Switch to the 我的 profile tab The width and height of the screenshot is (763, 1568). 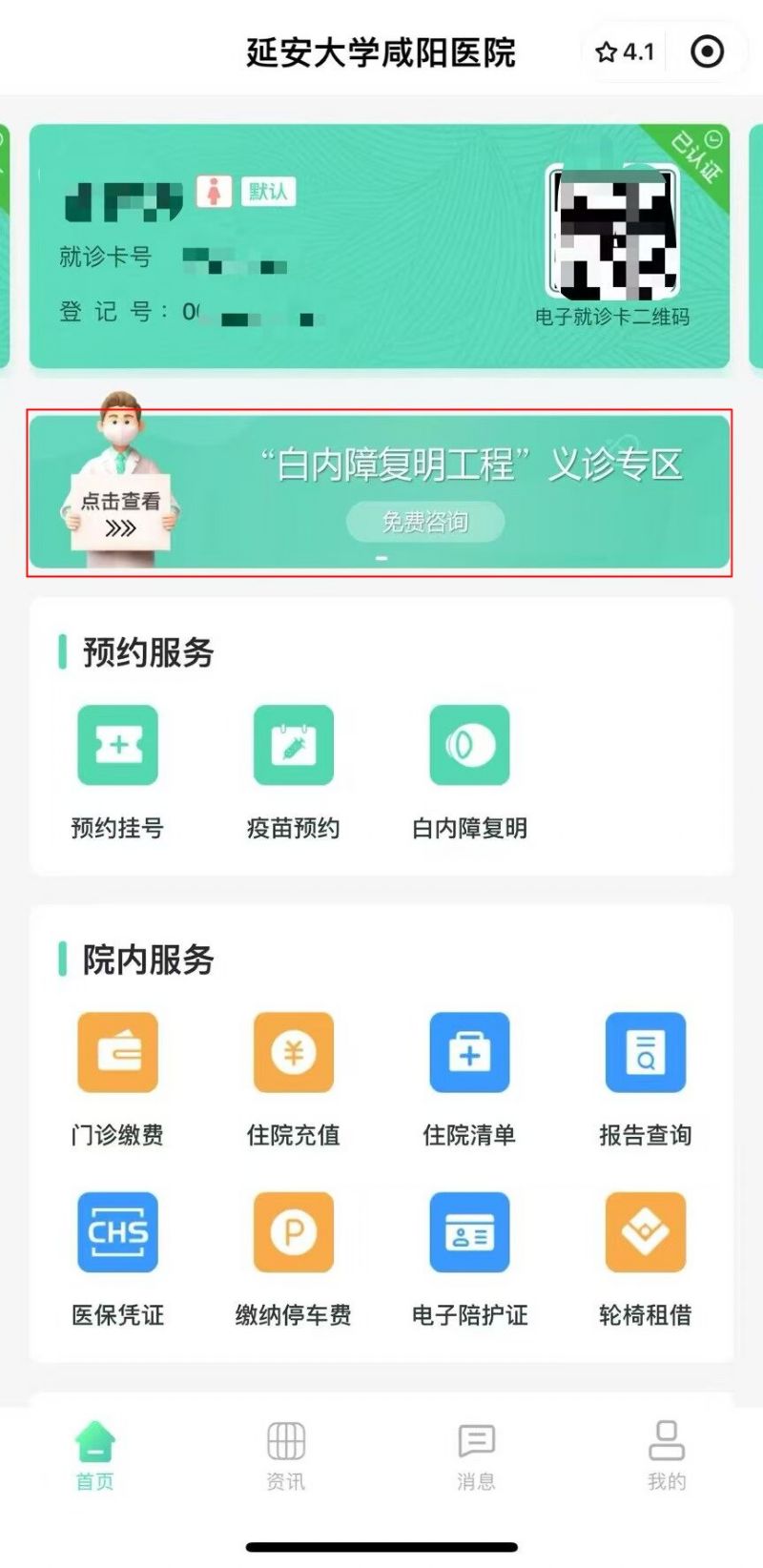point(667,1454)
